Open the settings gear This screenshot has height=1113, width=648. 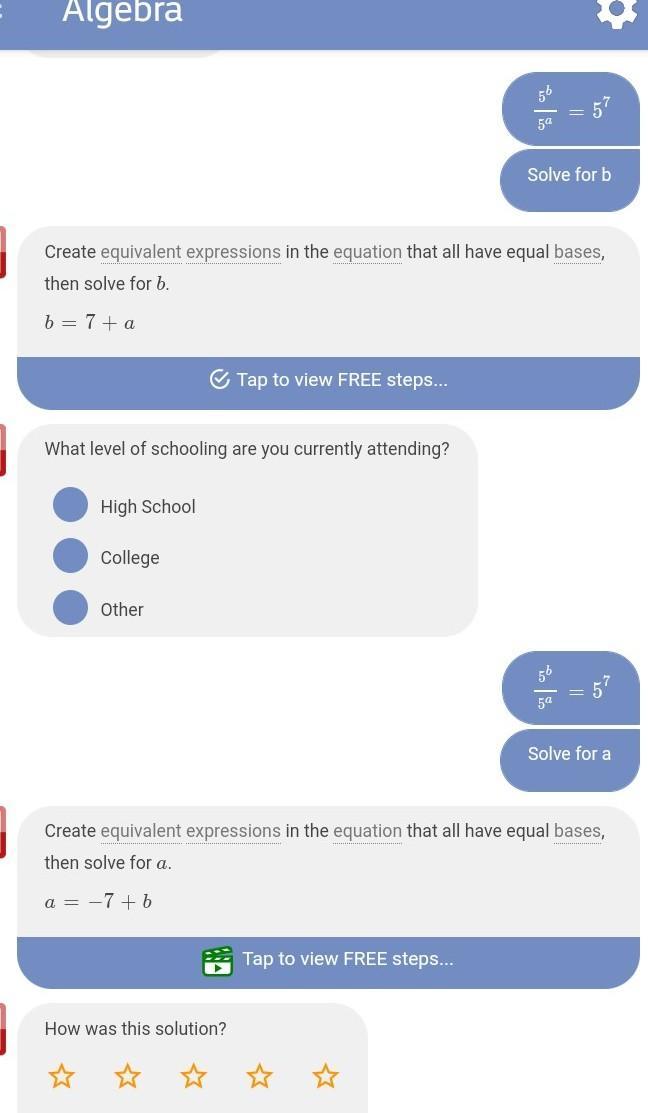tap(616, 12)
